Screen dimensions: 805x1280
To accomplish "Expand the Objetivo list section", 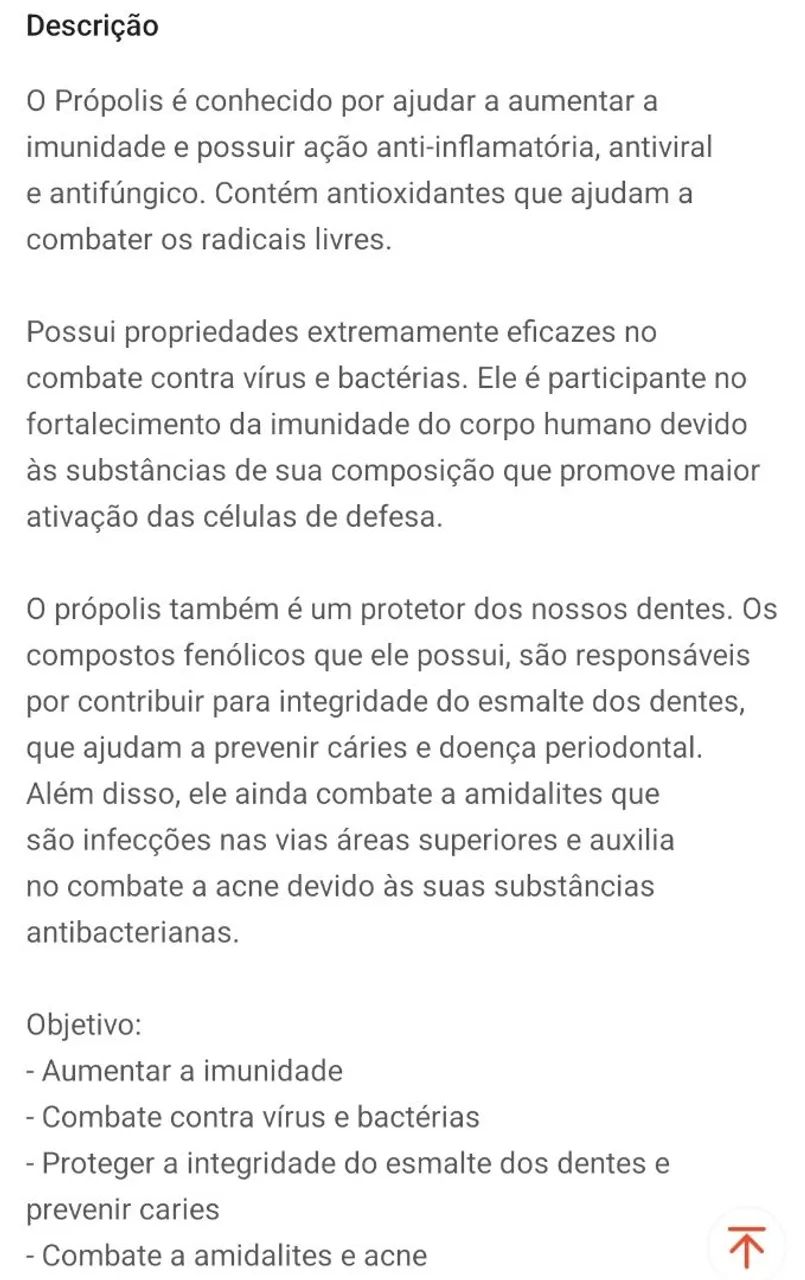I will (x=73, y=1024).
